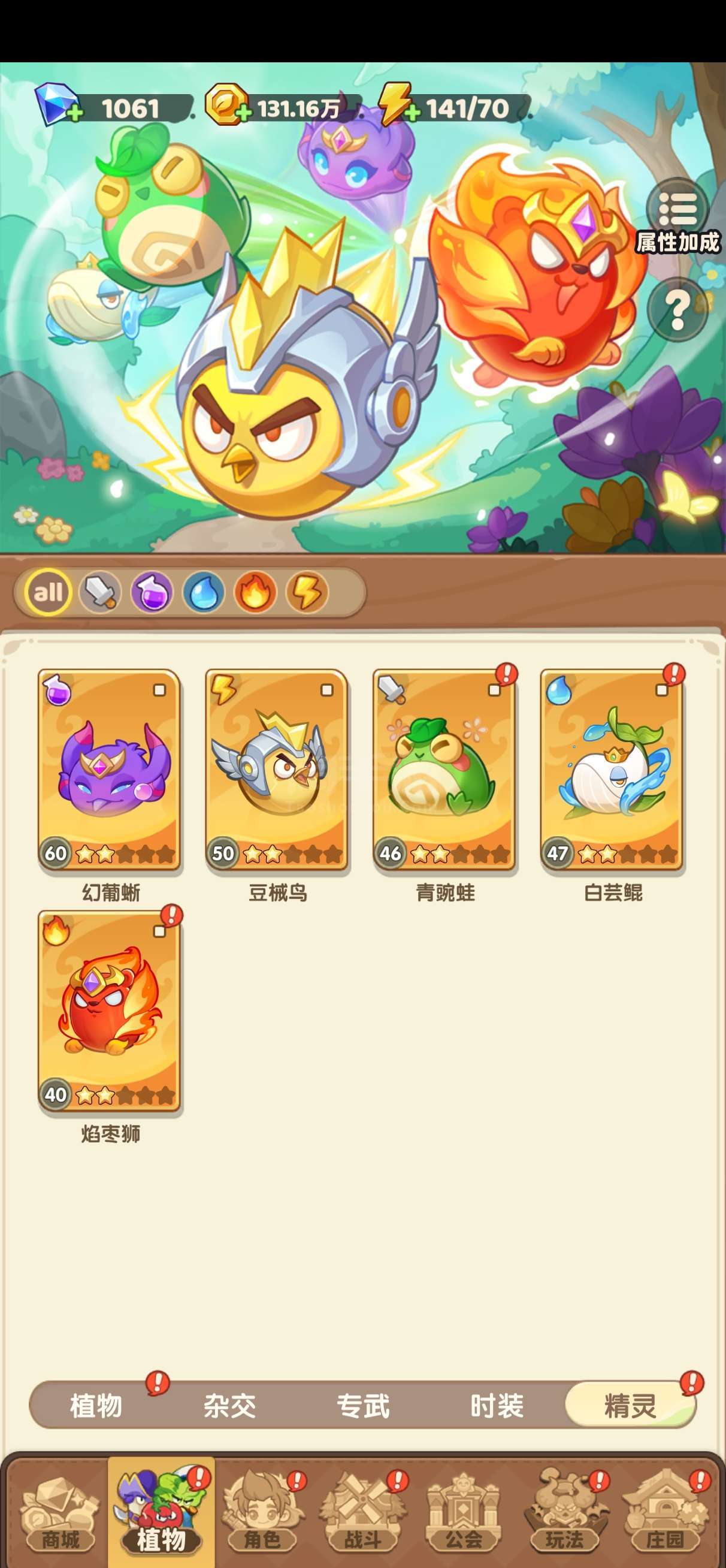Open the 豆械鸟 sprite card
Image resolution: width=726 pixels, height=1568 pixels.
point(277,770)
